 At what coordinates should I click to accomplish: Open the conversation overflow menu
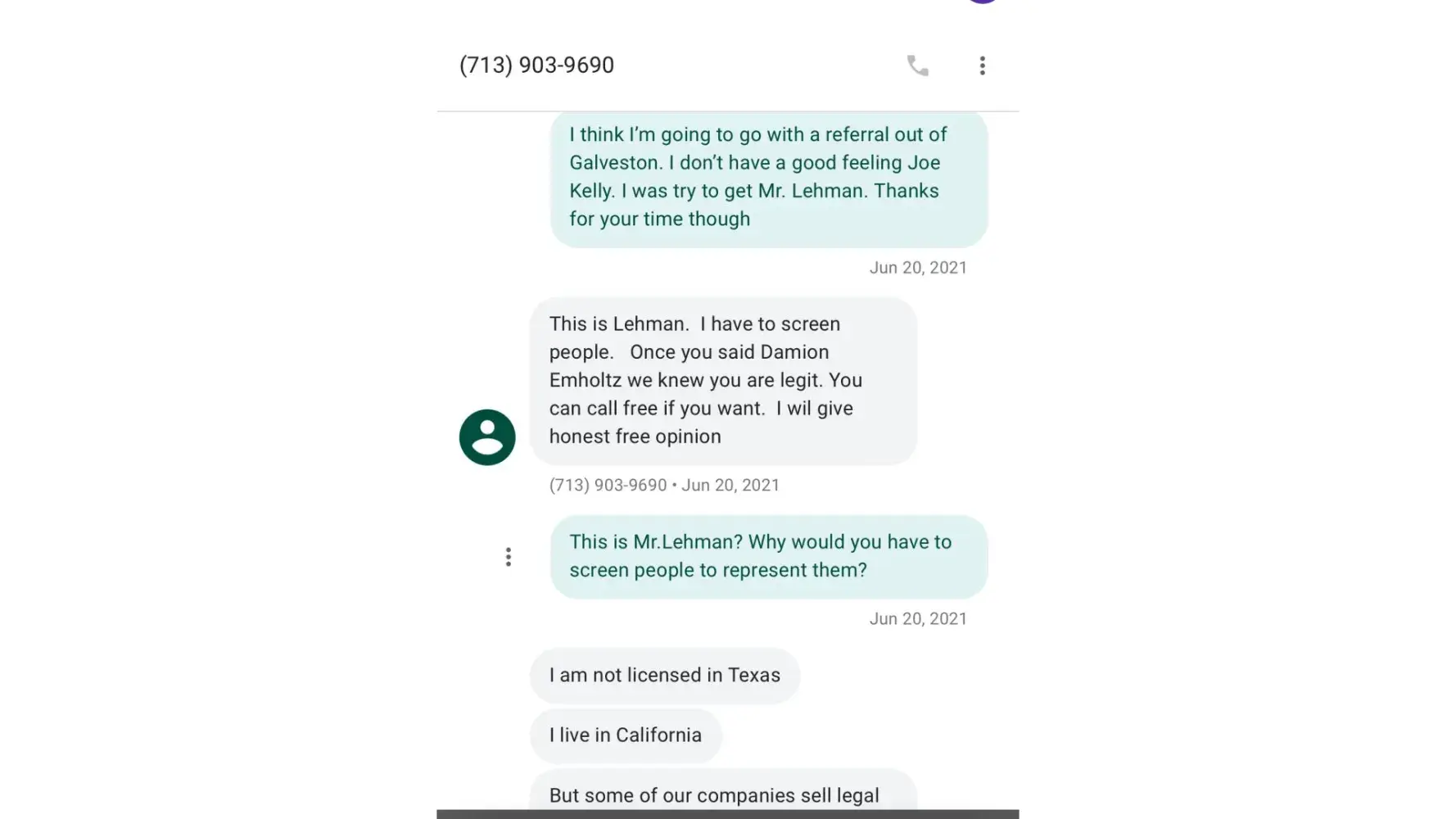tap(982, 66)
